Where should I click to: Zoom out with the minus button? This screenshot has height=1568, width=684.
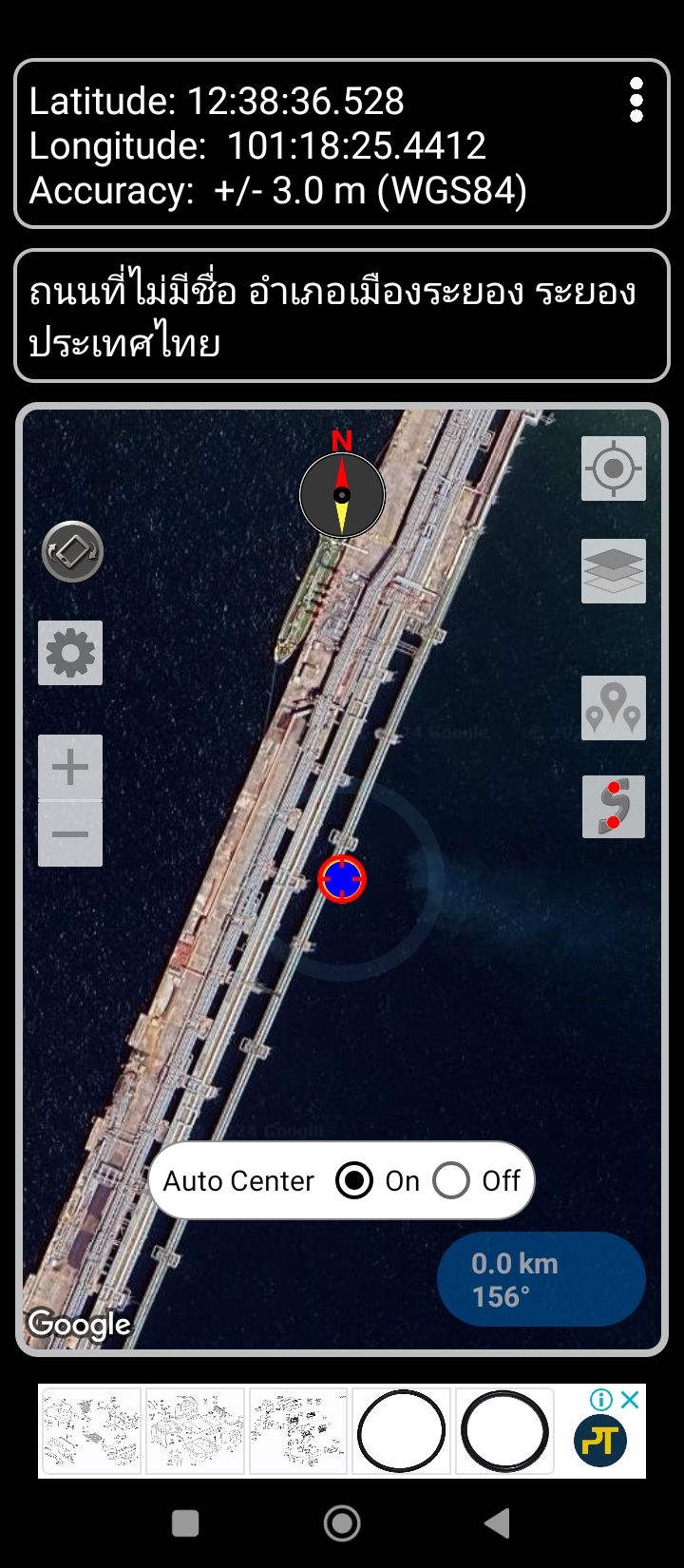click(70, 834)
